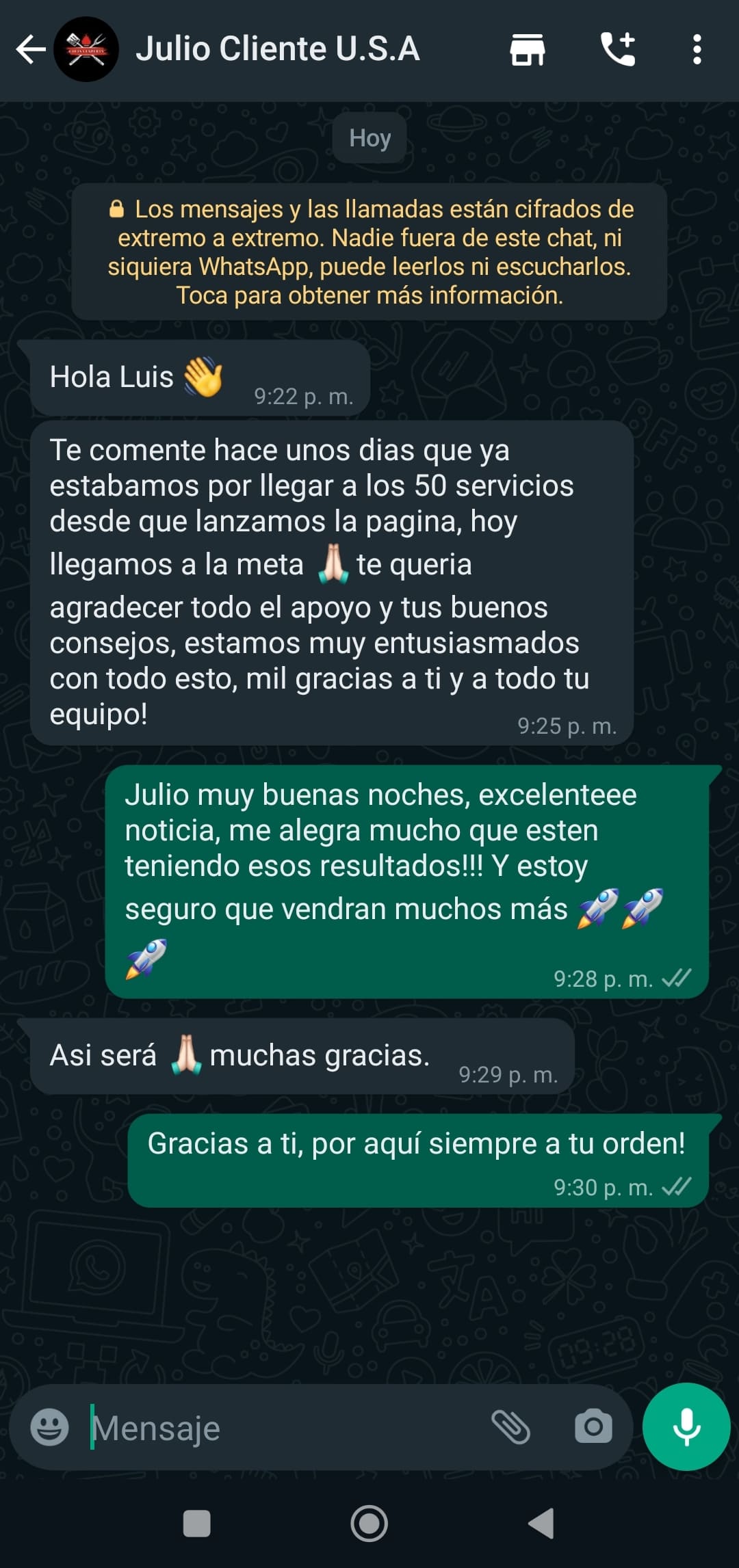
Task: Focus the Mensaje text field
Action: pyautogui.click(x=281, y=1427)
